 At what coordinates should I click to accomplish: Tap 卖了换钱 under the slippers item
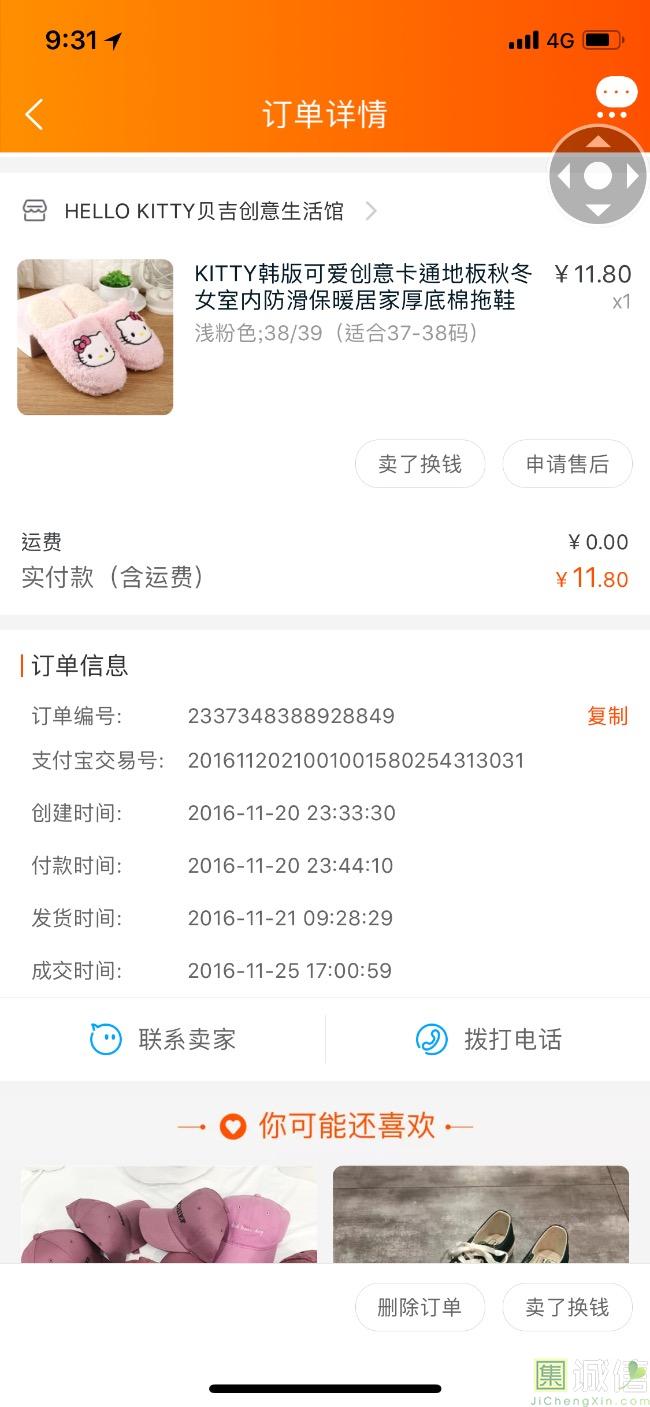[420, 464]
